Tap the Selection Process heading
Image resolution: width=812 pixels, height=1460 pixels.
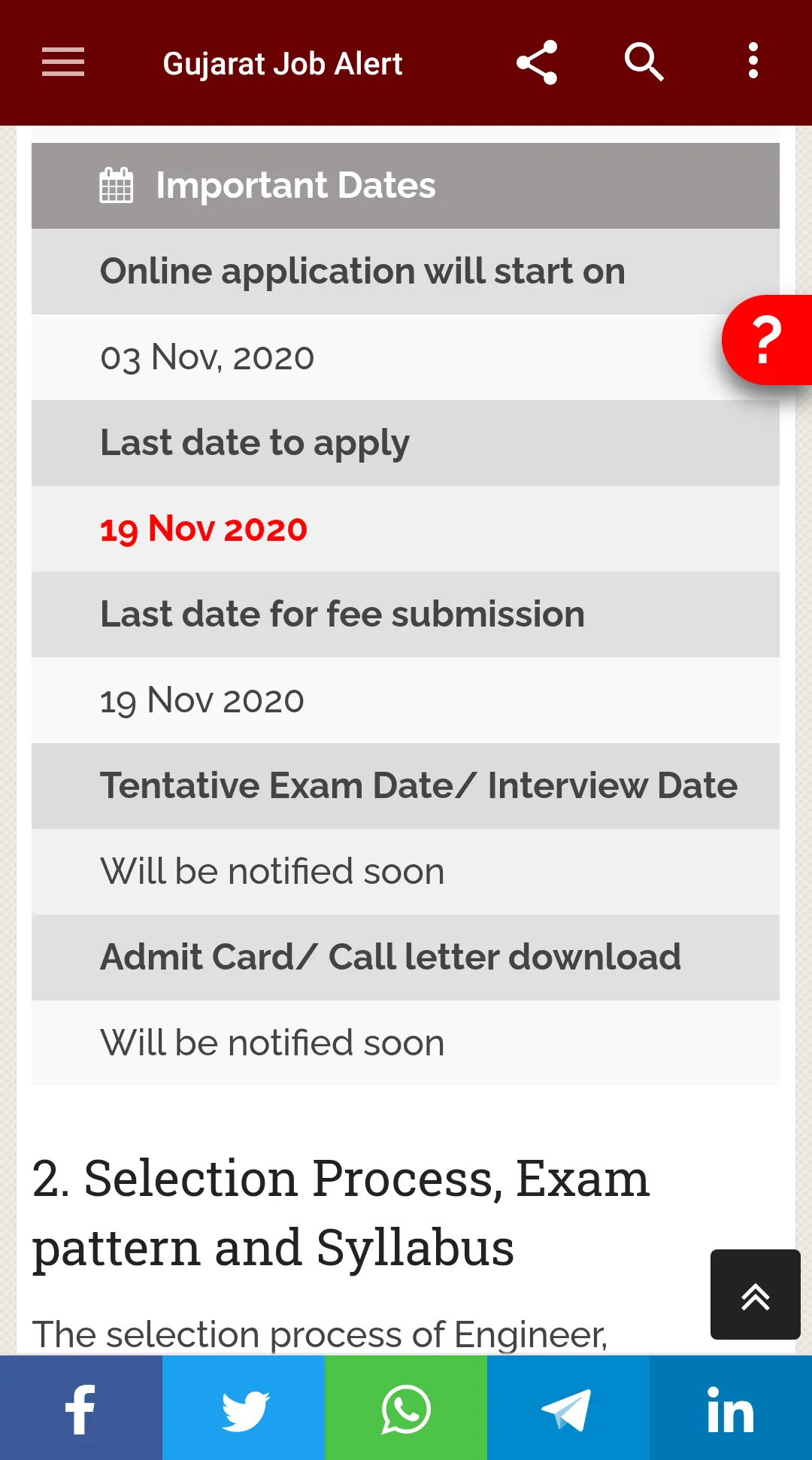342,1211
